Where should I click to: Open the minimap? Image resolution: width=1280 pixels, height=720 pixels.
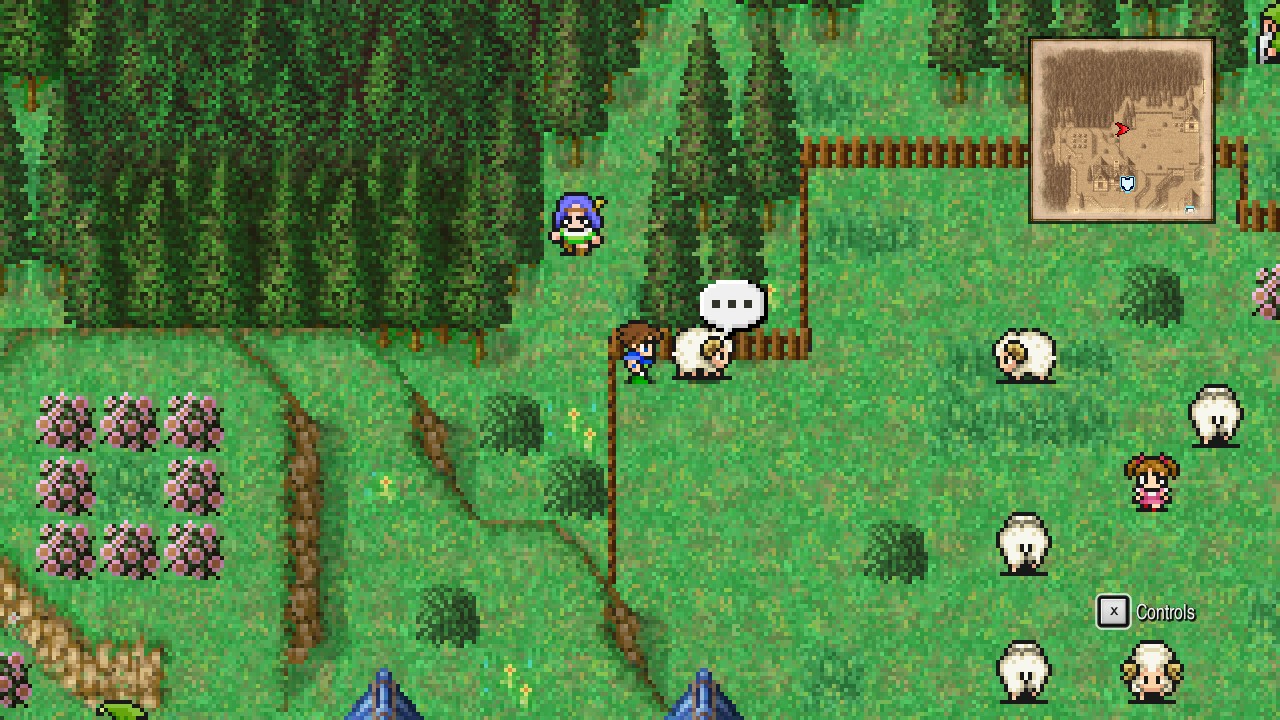point(1121,130)
